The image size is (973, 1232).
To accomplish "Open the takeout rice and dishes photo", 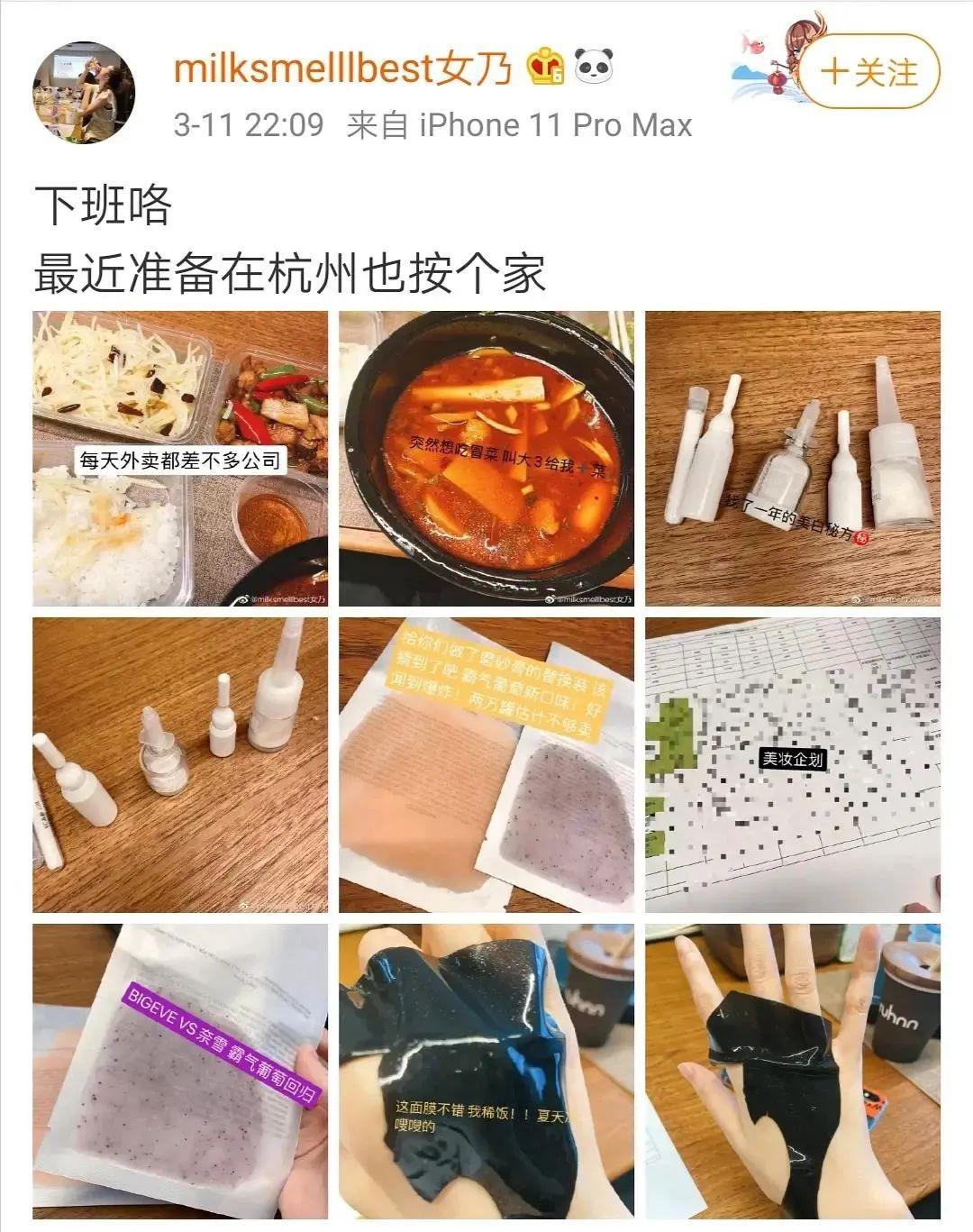I will [x=180, y=458].
